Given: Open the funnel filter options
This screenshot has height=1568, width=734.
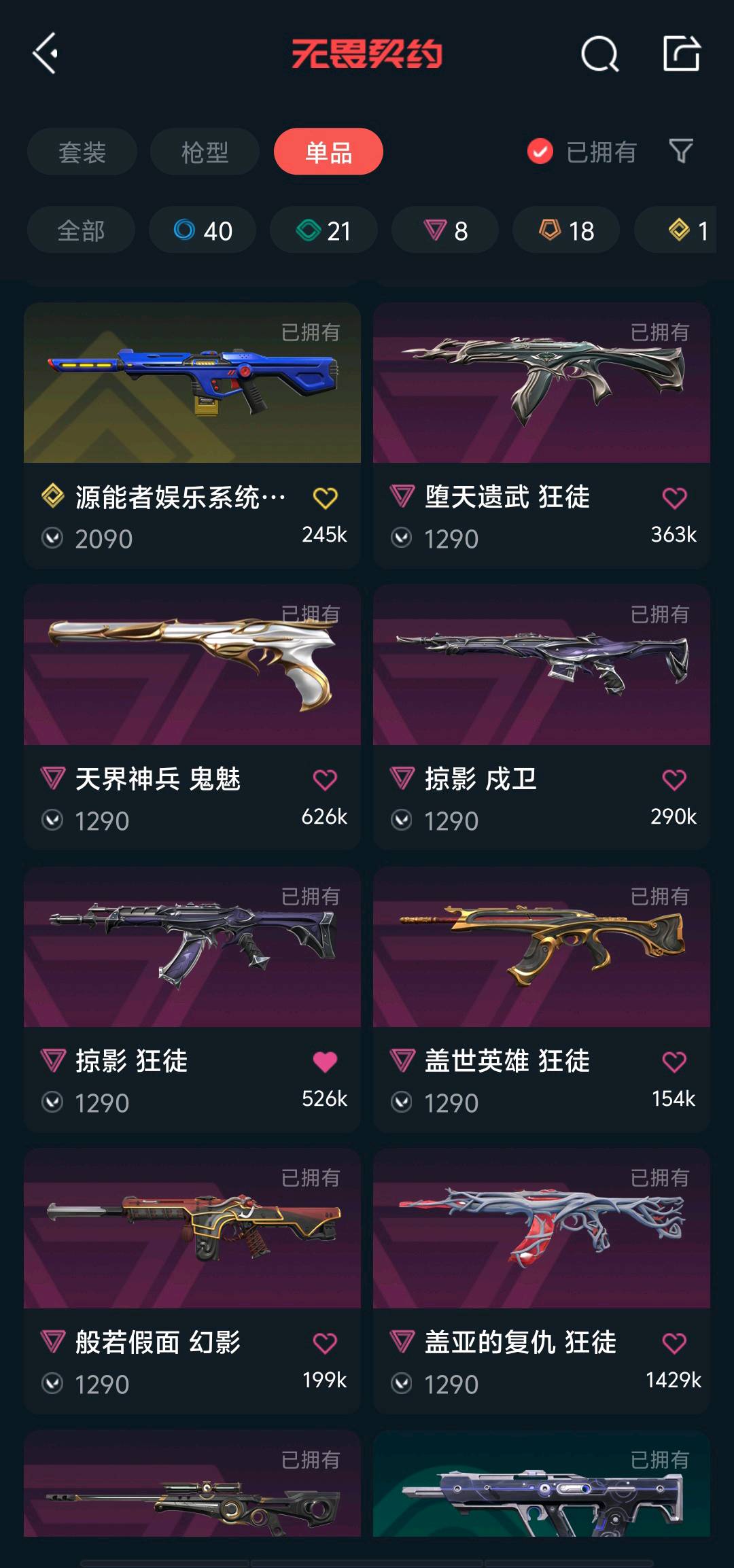Looking at the screenshot, I should [x=680, y=151].
